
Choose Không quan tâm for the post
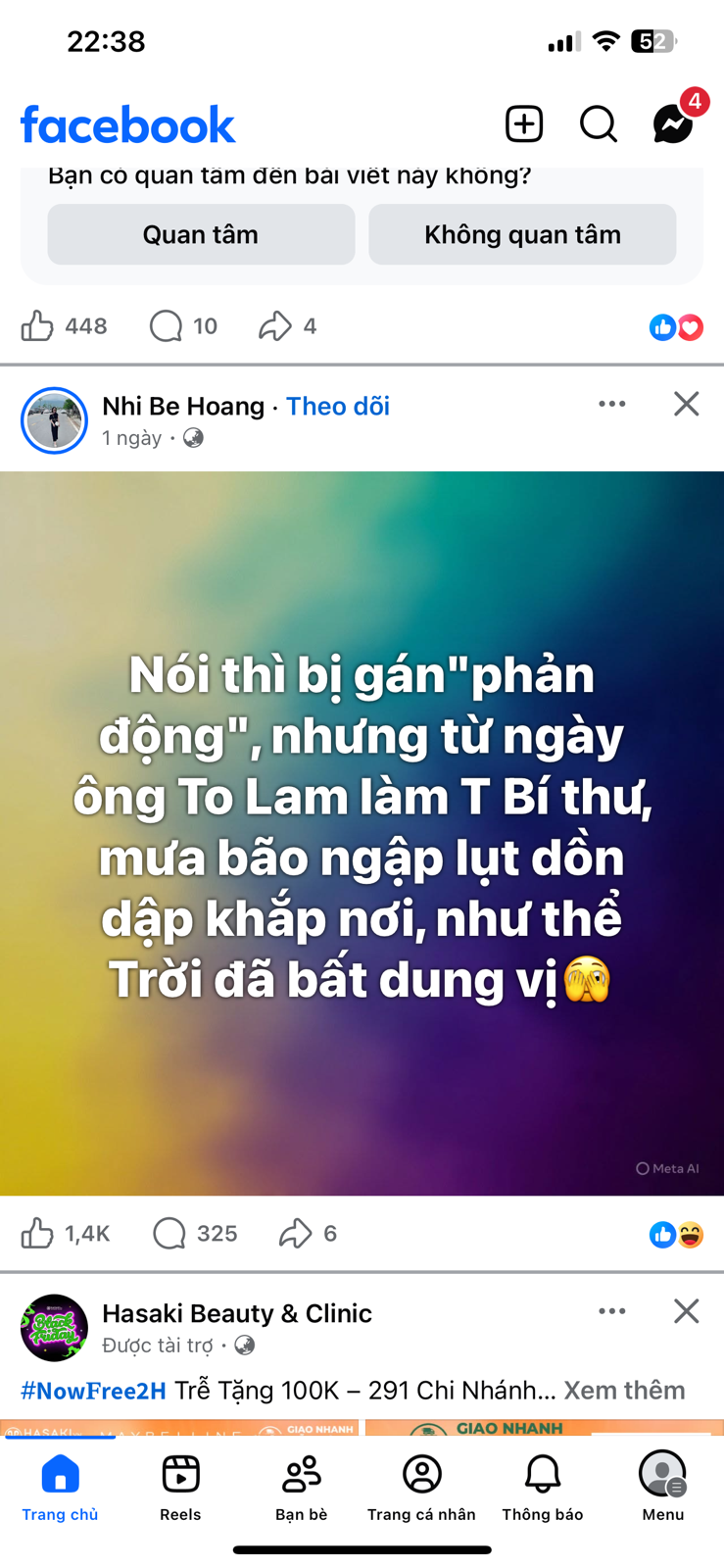[x=522, y=234]
